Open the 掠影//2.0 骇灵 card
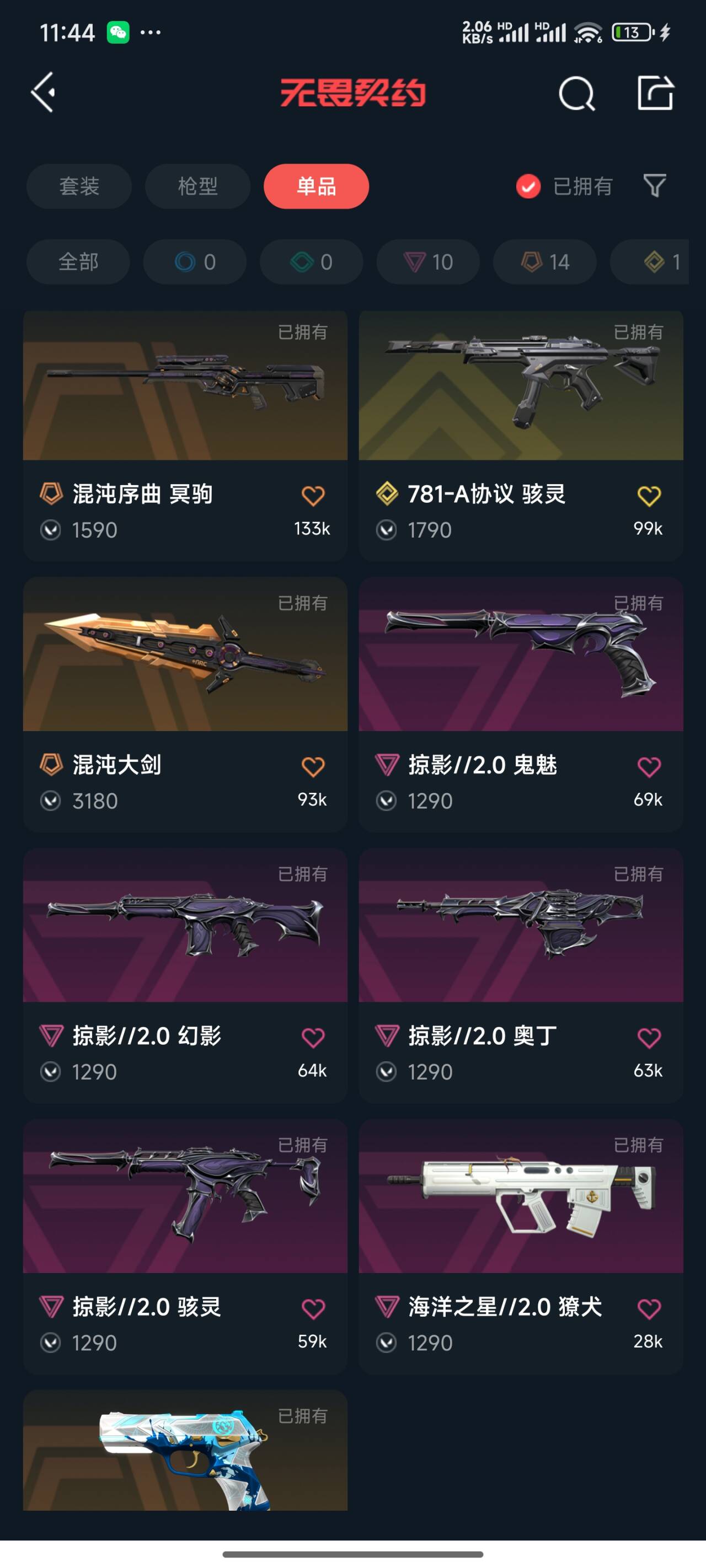706x1568 pixels. click(185, 1247)
